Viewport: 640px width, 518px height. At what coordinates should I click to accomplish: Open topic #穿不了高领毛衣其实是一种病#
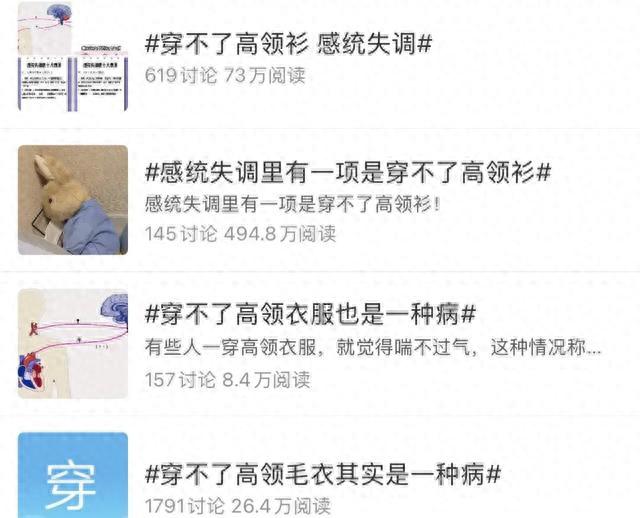click(x=323, y=471)
